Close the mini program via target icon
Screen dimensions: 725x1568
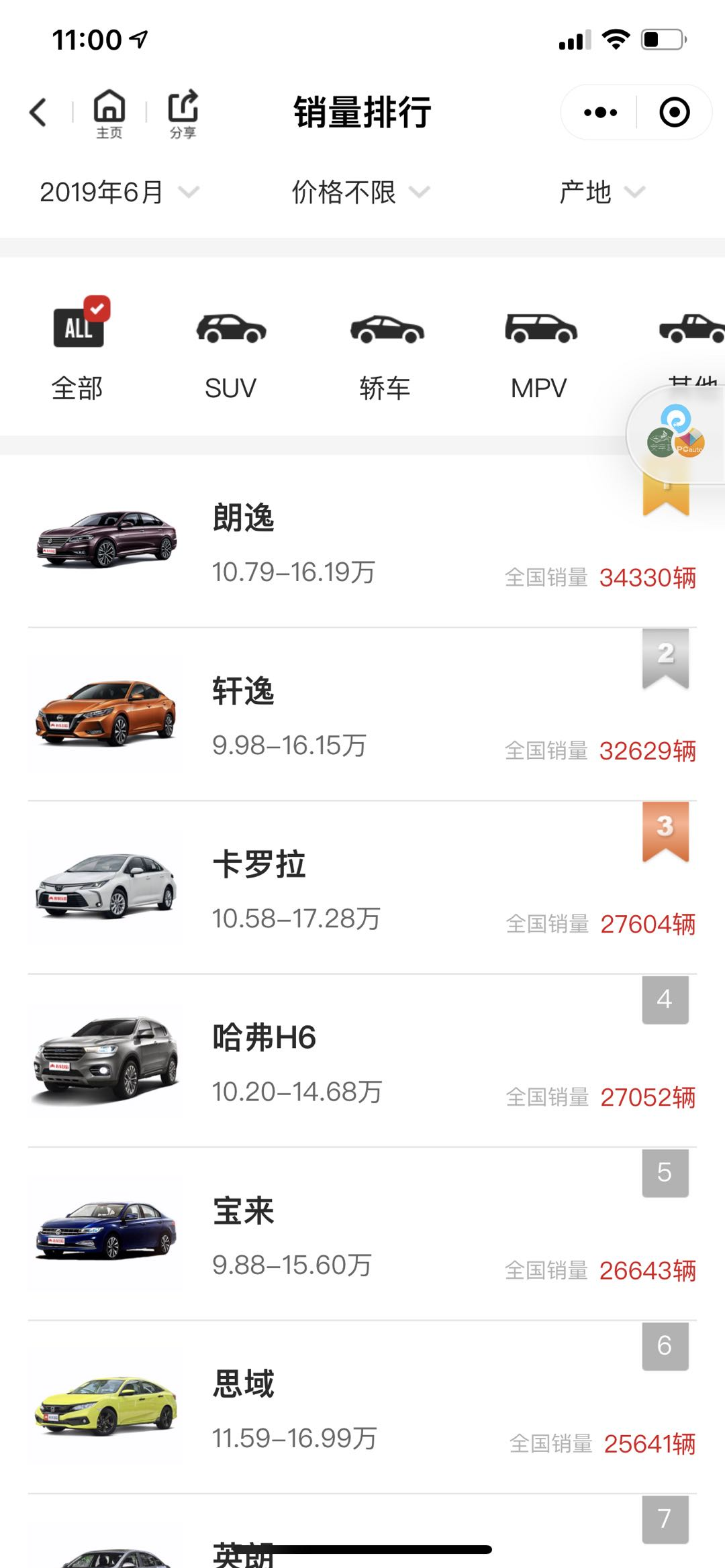(x=674, y=112)
